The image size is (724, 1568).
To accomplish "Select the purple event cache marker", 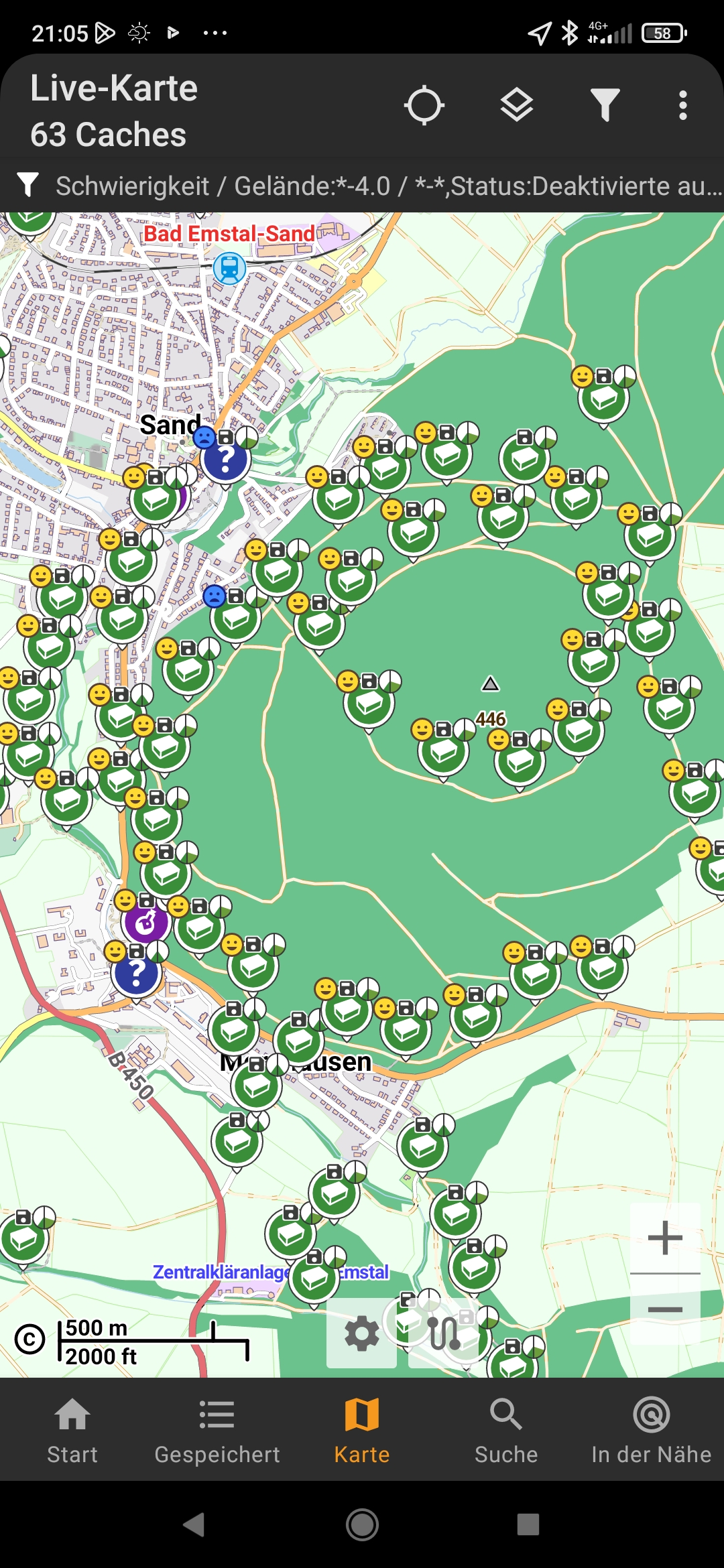I will pos(146,923).
